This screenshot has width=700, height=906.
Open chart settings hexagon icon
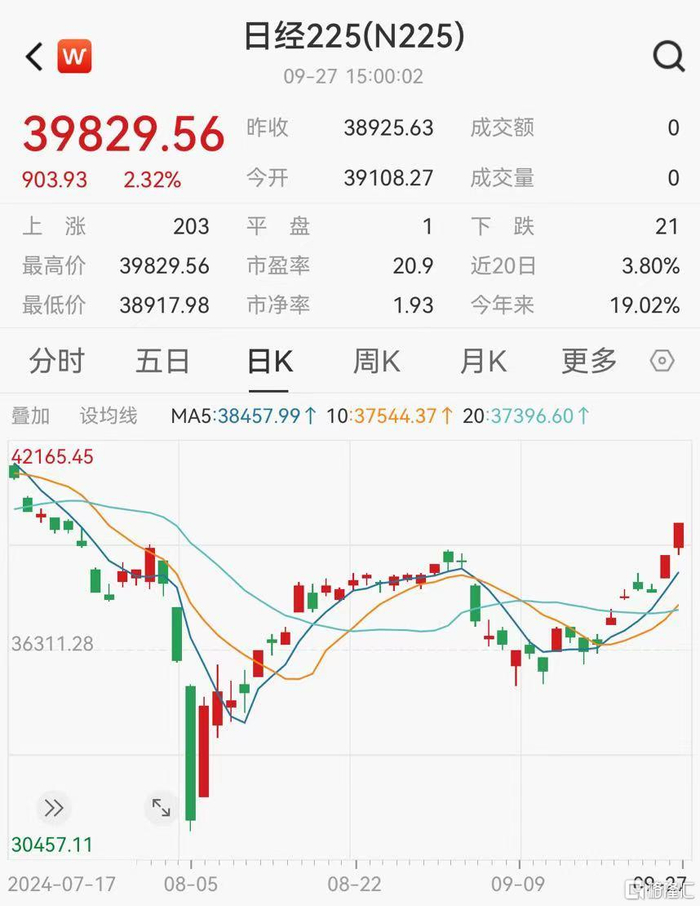click(x=662, y=361)
